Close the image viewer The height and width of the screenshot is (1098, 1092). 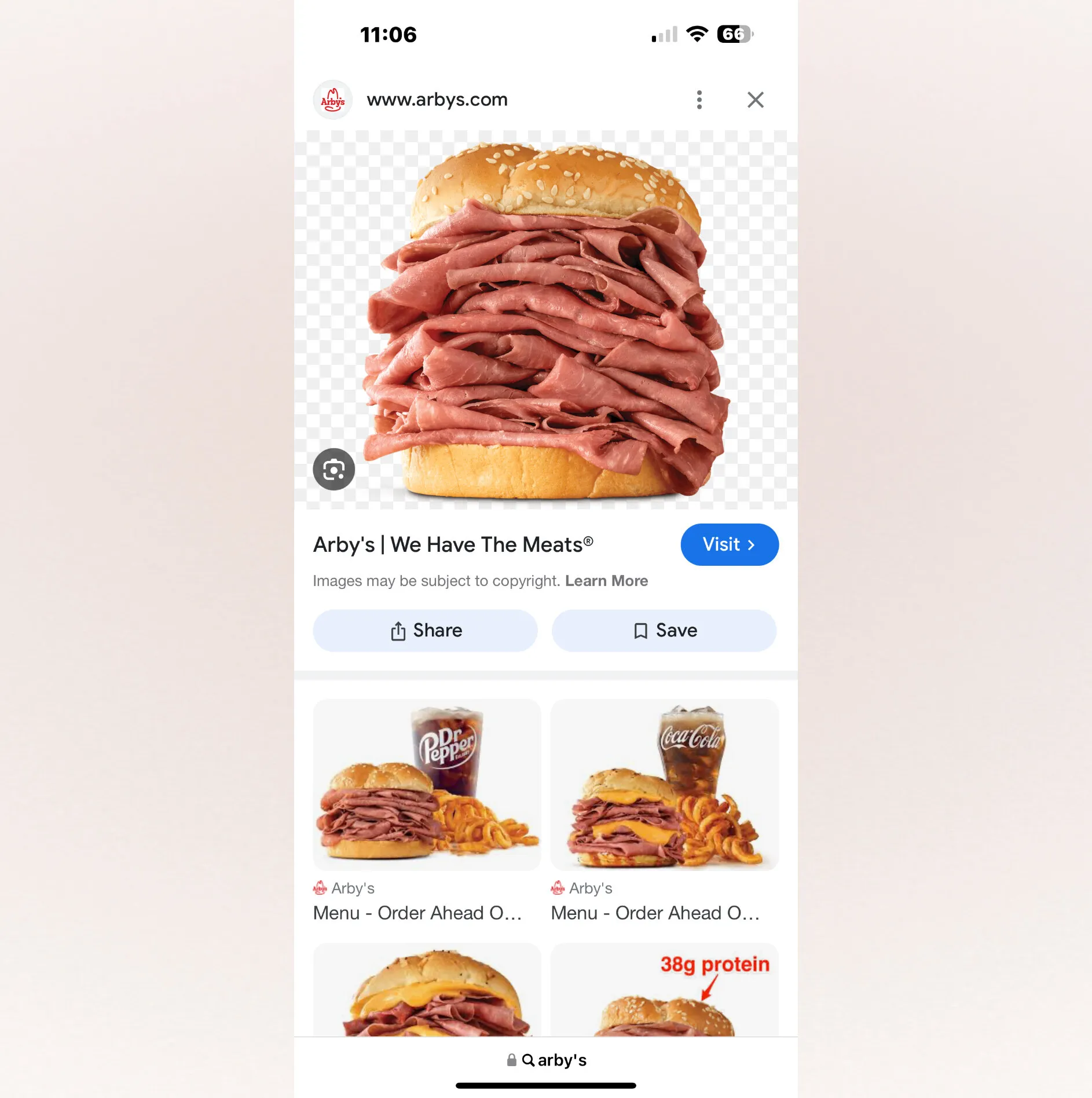point(755,100)
